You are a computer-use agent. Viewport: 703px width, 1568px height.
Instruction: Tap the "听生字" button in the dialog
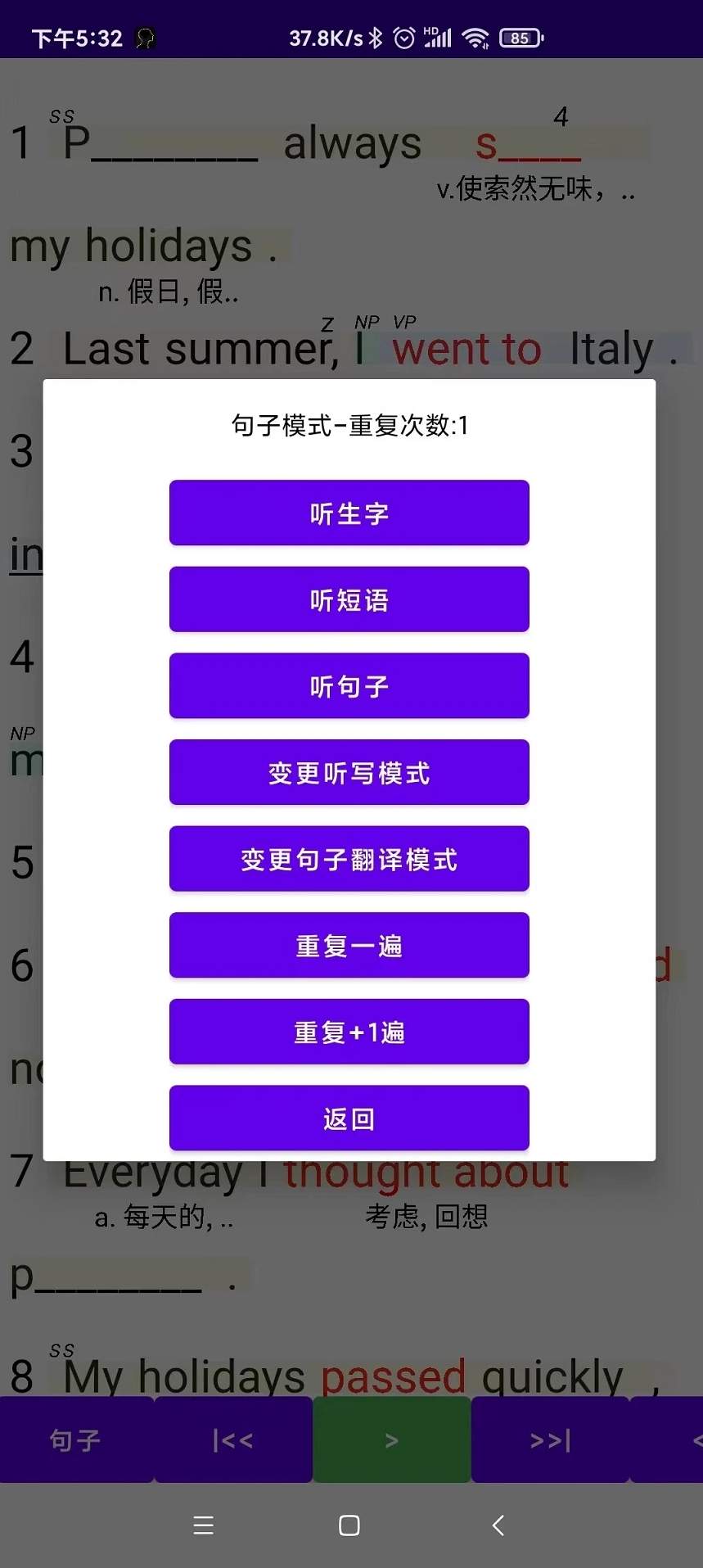(349, 513)
